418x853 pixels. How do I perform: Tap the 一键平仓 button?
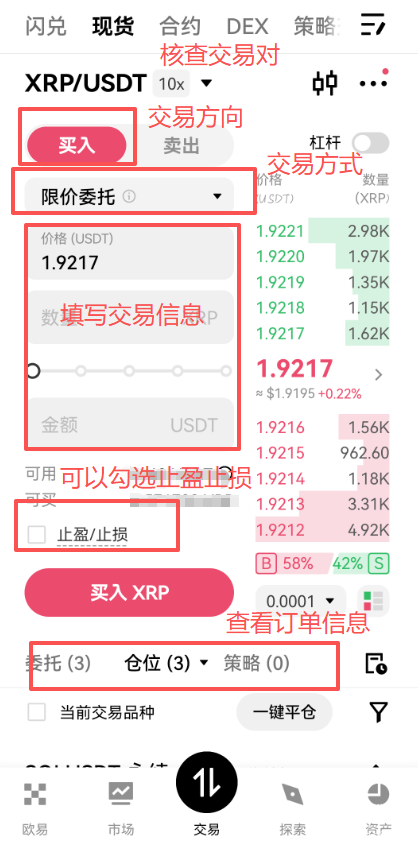pos(284,712)
